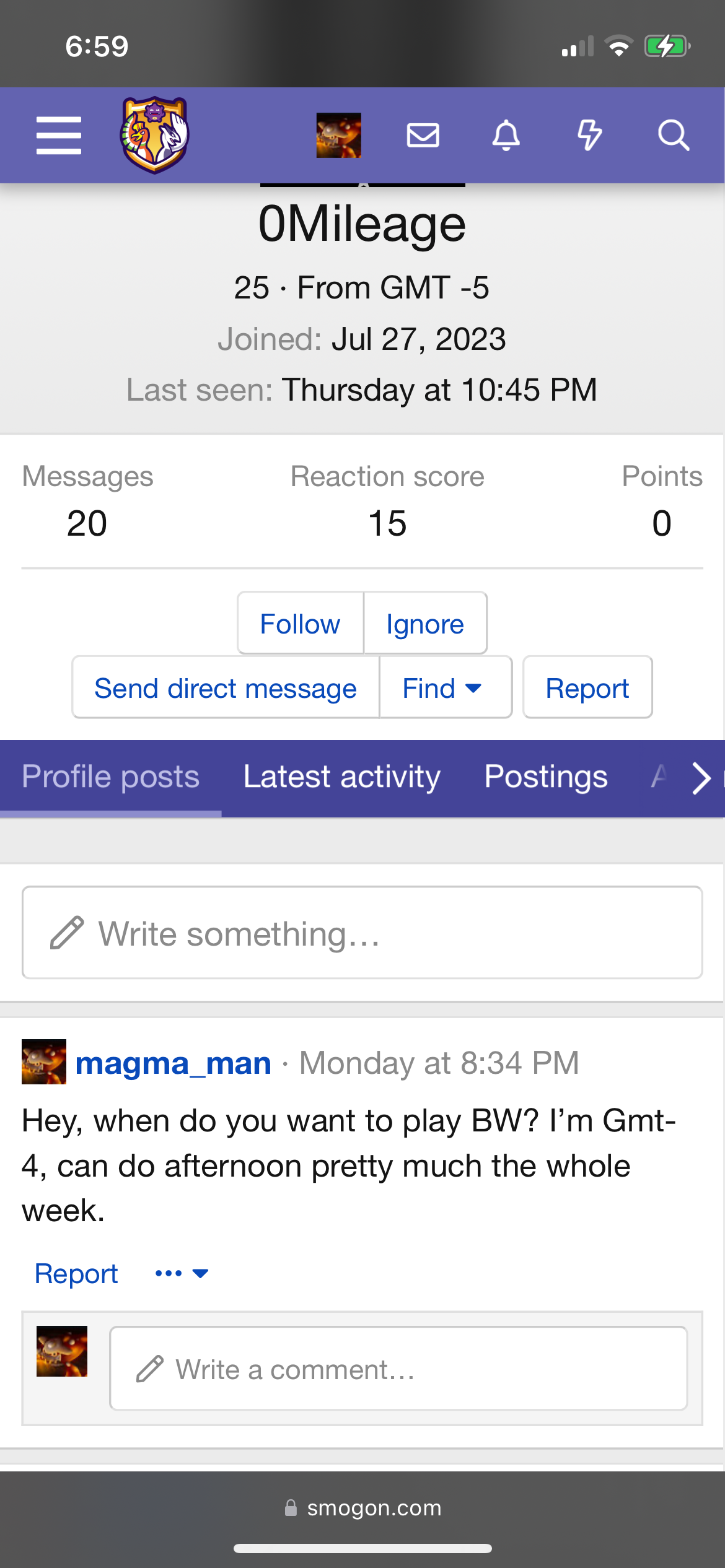Open the alerts bell

coord(506,135)
